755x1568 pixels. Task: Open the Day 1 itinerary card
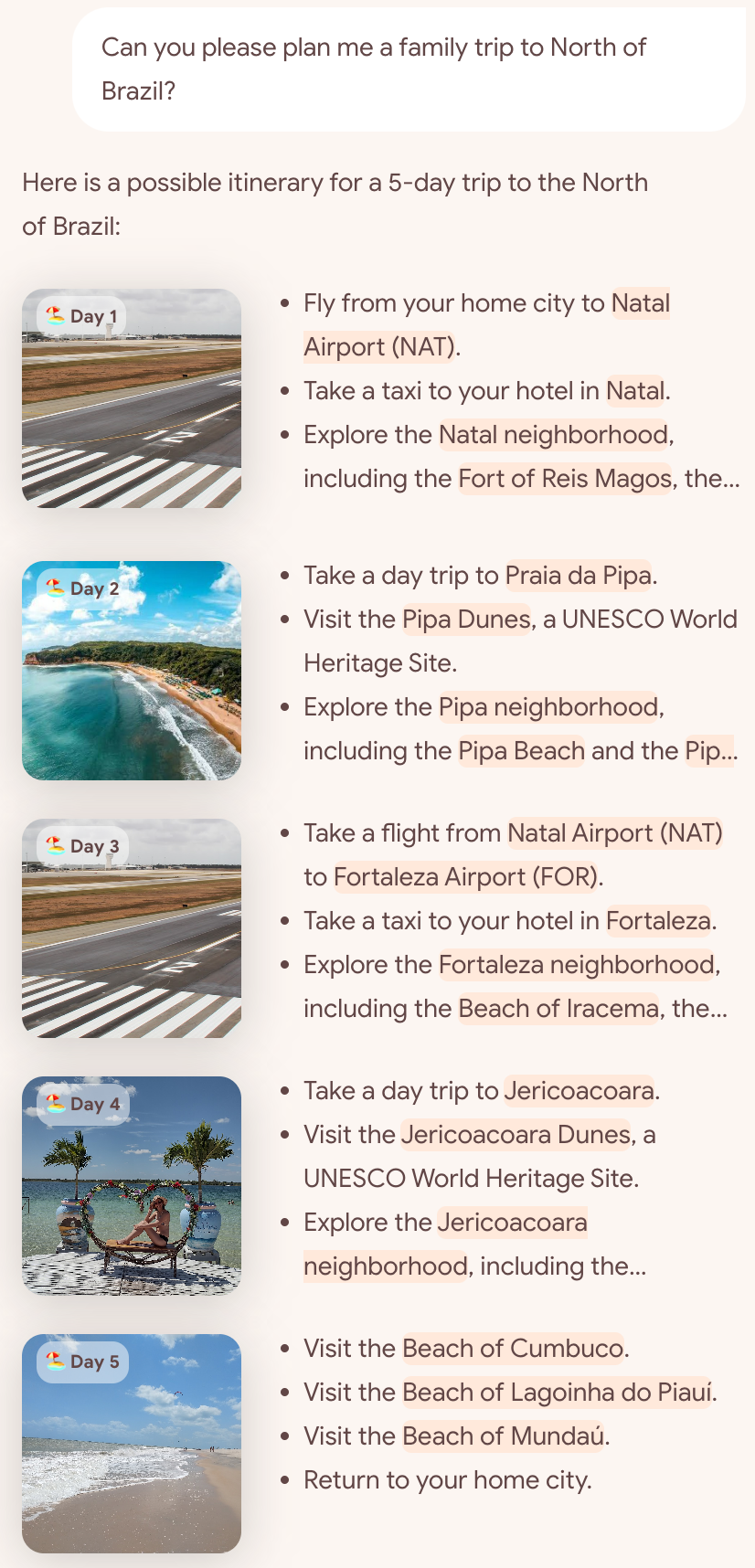pos(132,398)
